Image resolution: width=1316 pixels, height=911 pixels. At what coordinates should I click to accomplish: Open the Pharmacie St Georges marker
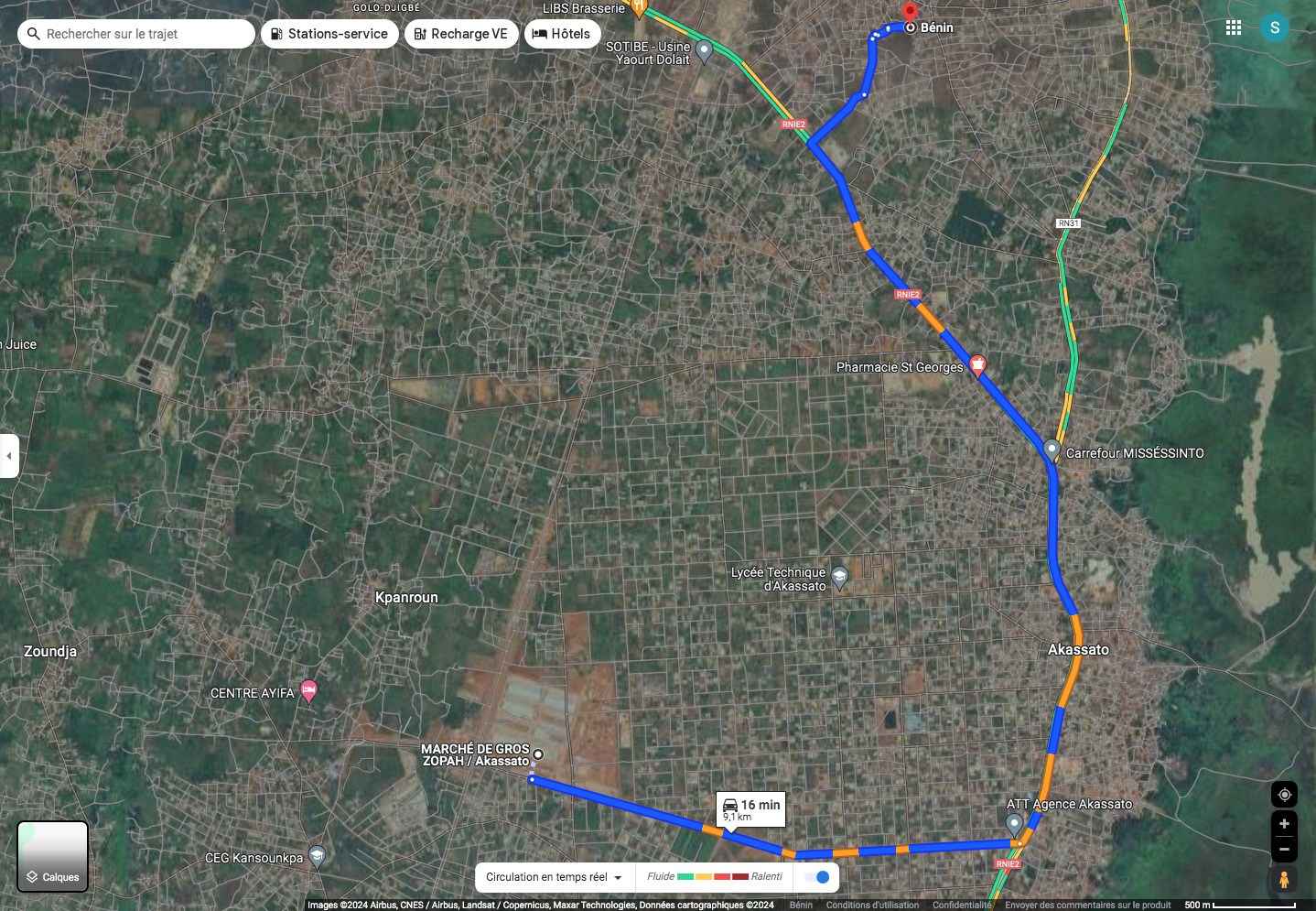tap(977, 365)
